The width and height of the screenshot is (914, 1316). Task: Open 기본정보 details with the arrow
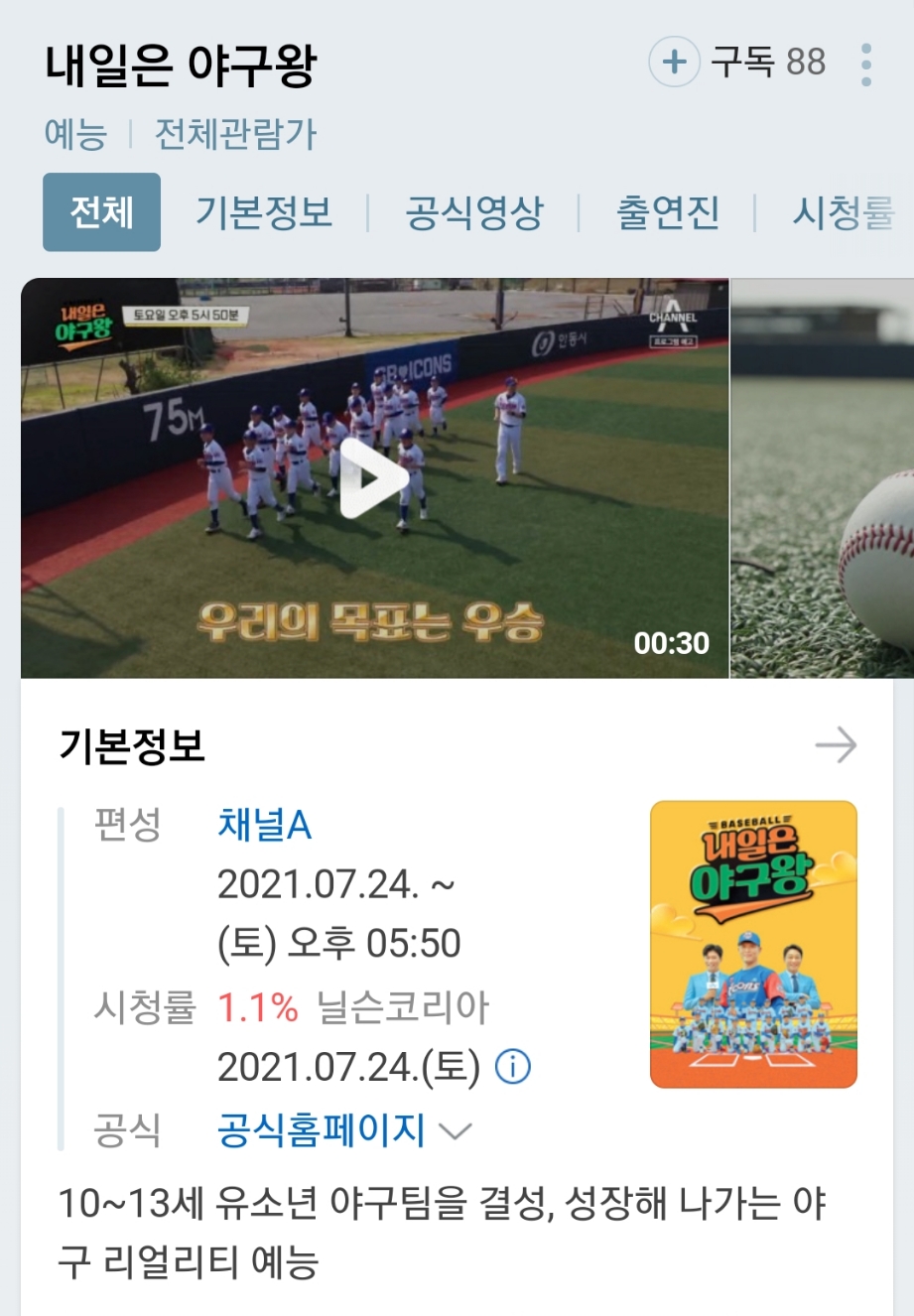pyautogui.click(x=835, y=744)
